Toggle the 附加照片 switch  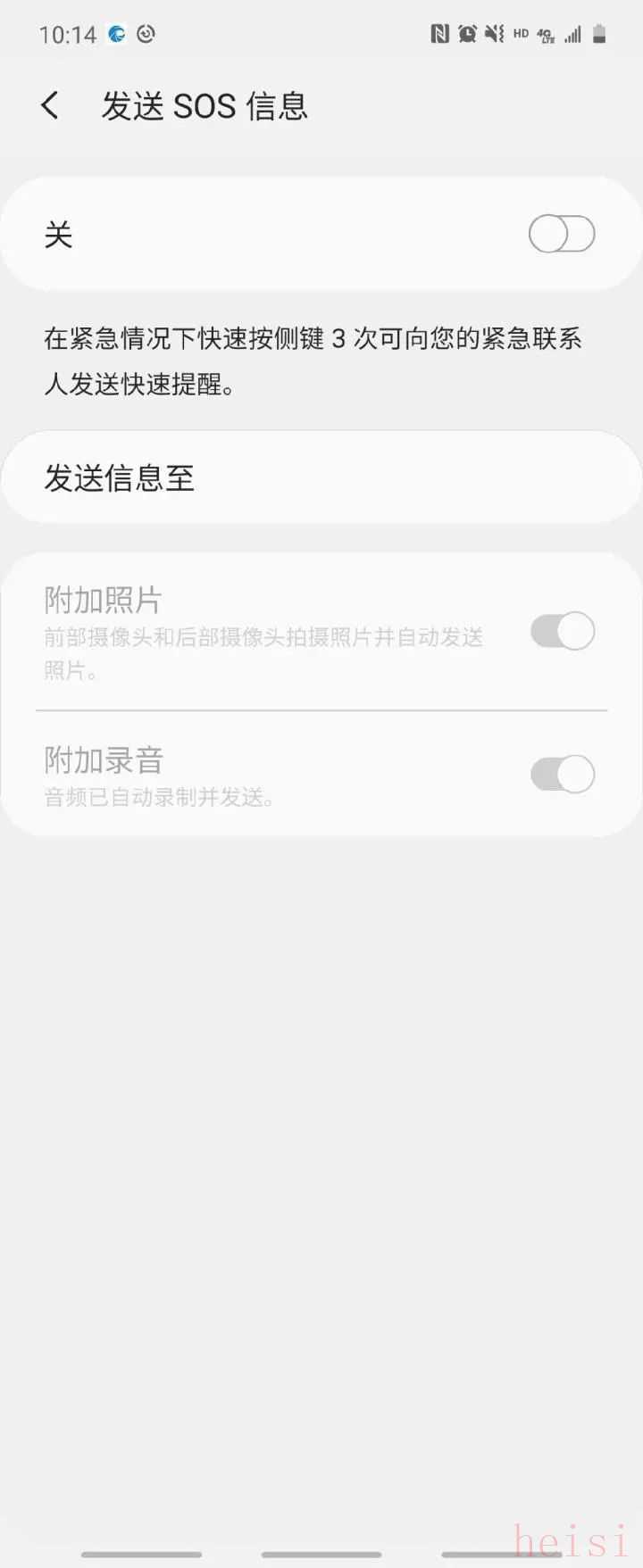562,632
